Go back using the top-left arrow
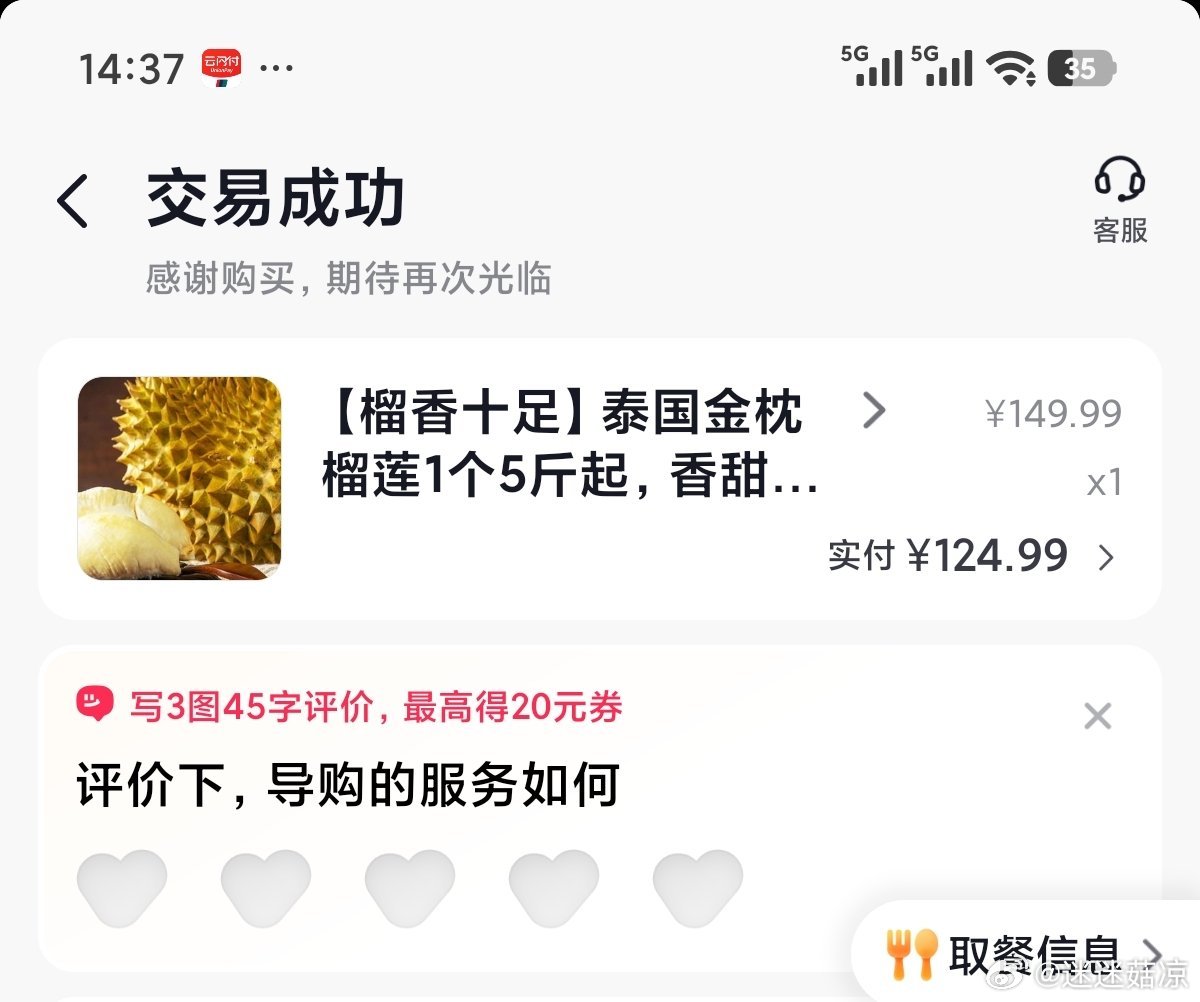1200x1002 pixels. [73, 200]
